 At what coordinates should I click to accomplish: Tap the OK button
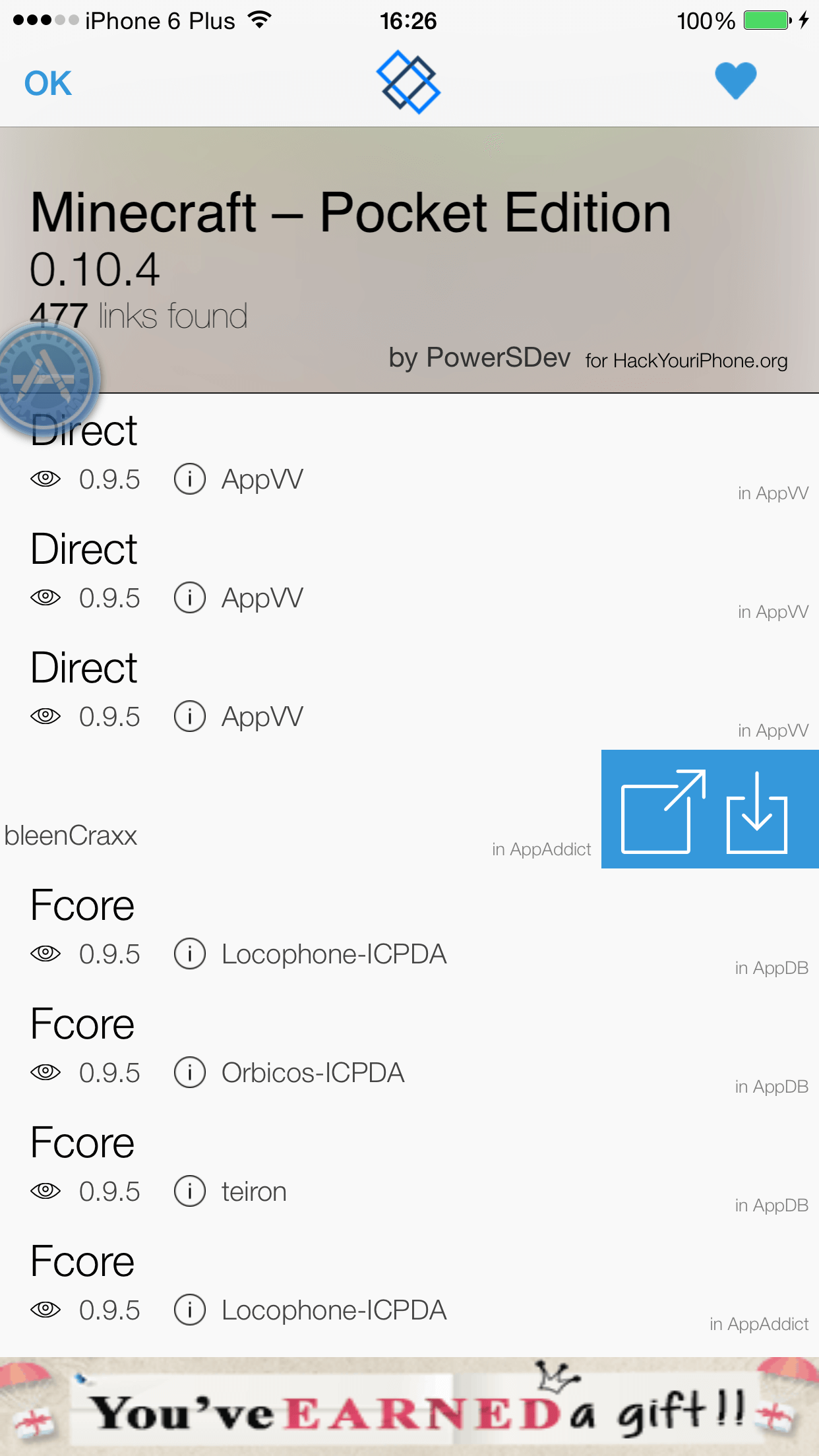47,84
